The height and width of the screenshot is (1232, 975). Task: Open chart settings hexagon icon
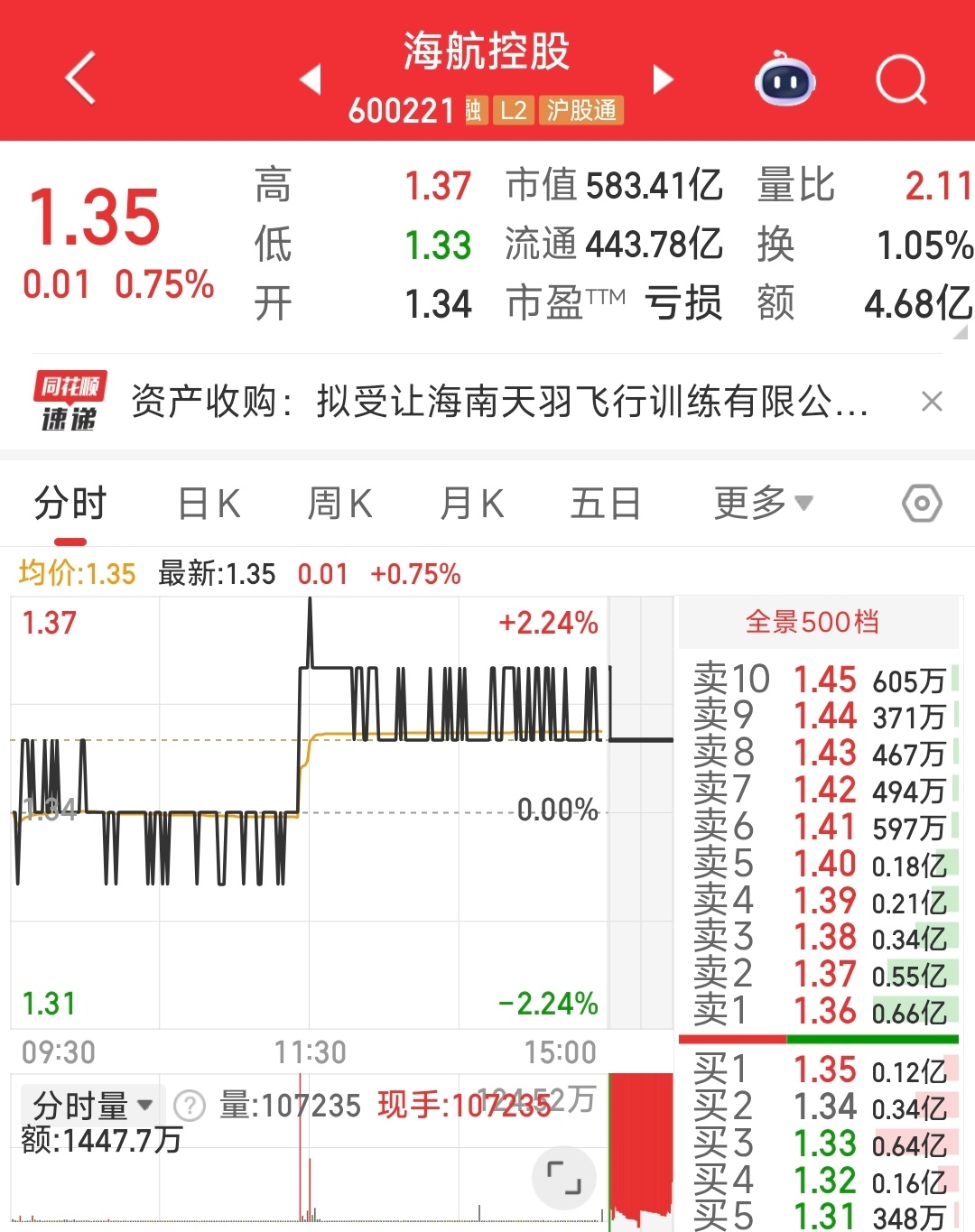click(x=922, y=504)
